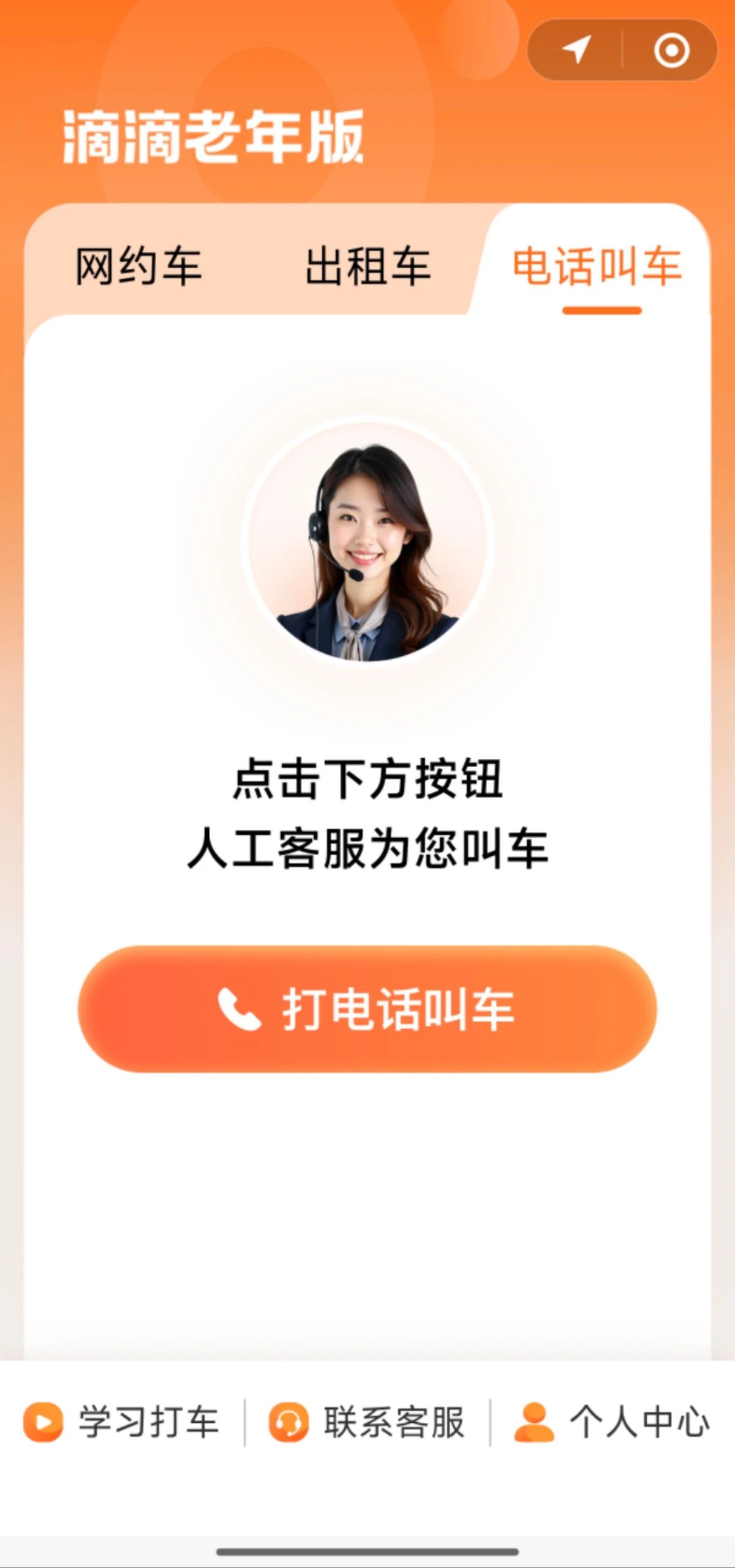This screenshot has width=735, height=1568.
Task: Open 联系客服 support
Action: tap(367, 1422)
